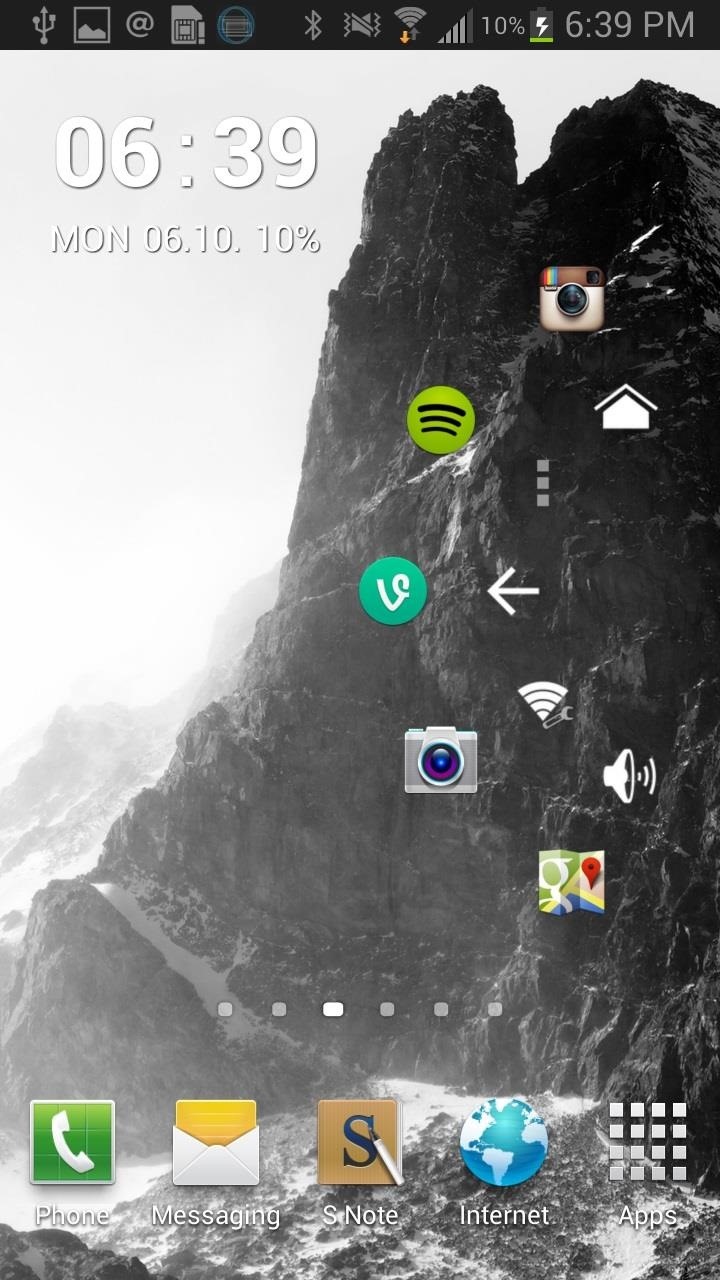
Task: Open the Vine app
Action: point(393,590)
